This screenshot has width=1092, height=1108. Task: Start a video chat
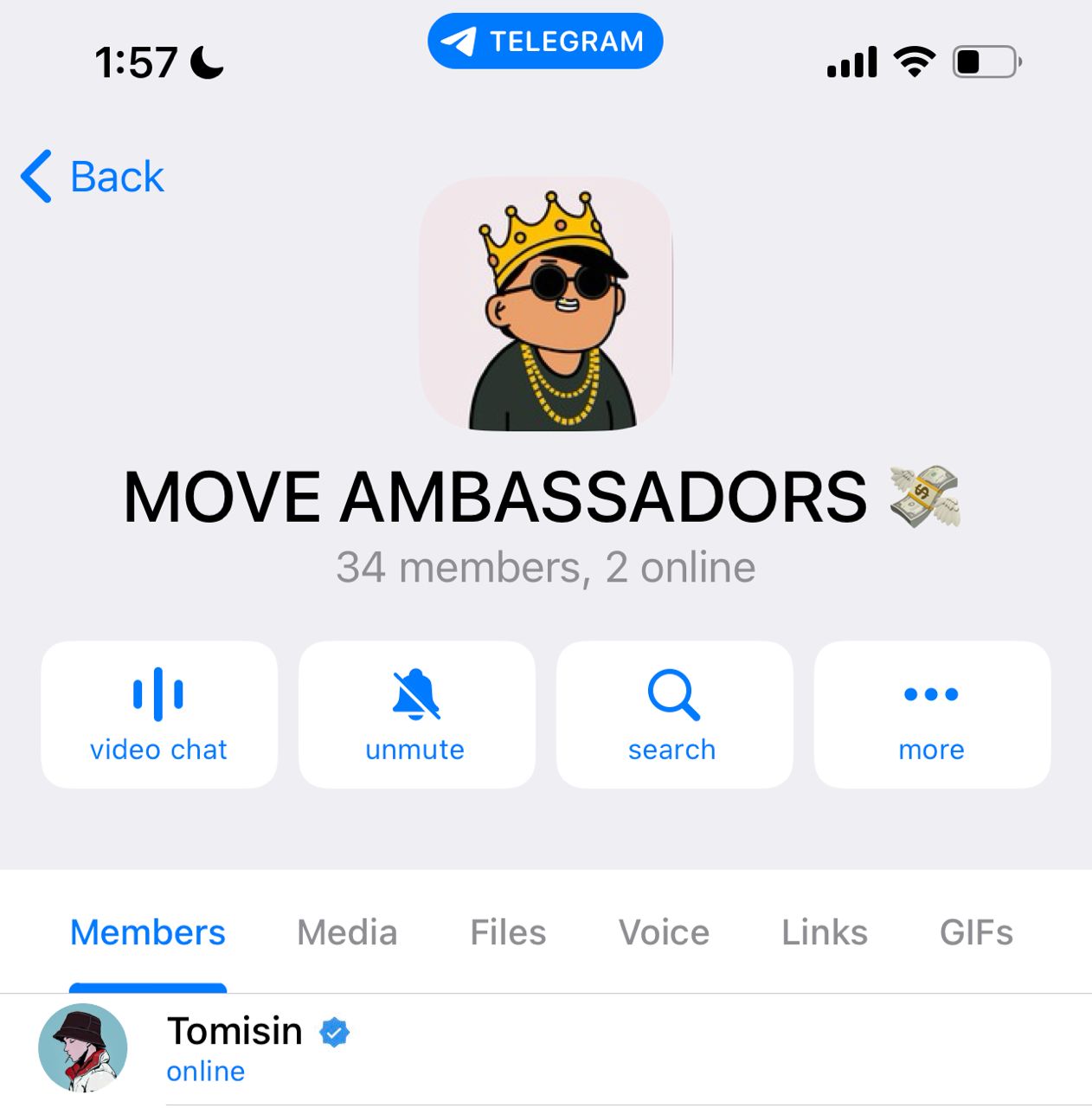[158, 715]
